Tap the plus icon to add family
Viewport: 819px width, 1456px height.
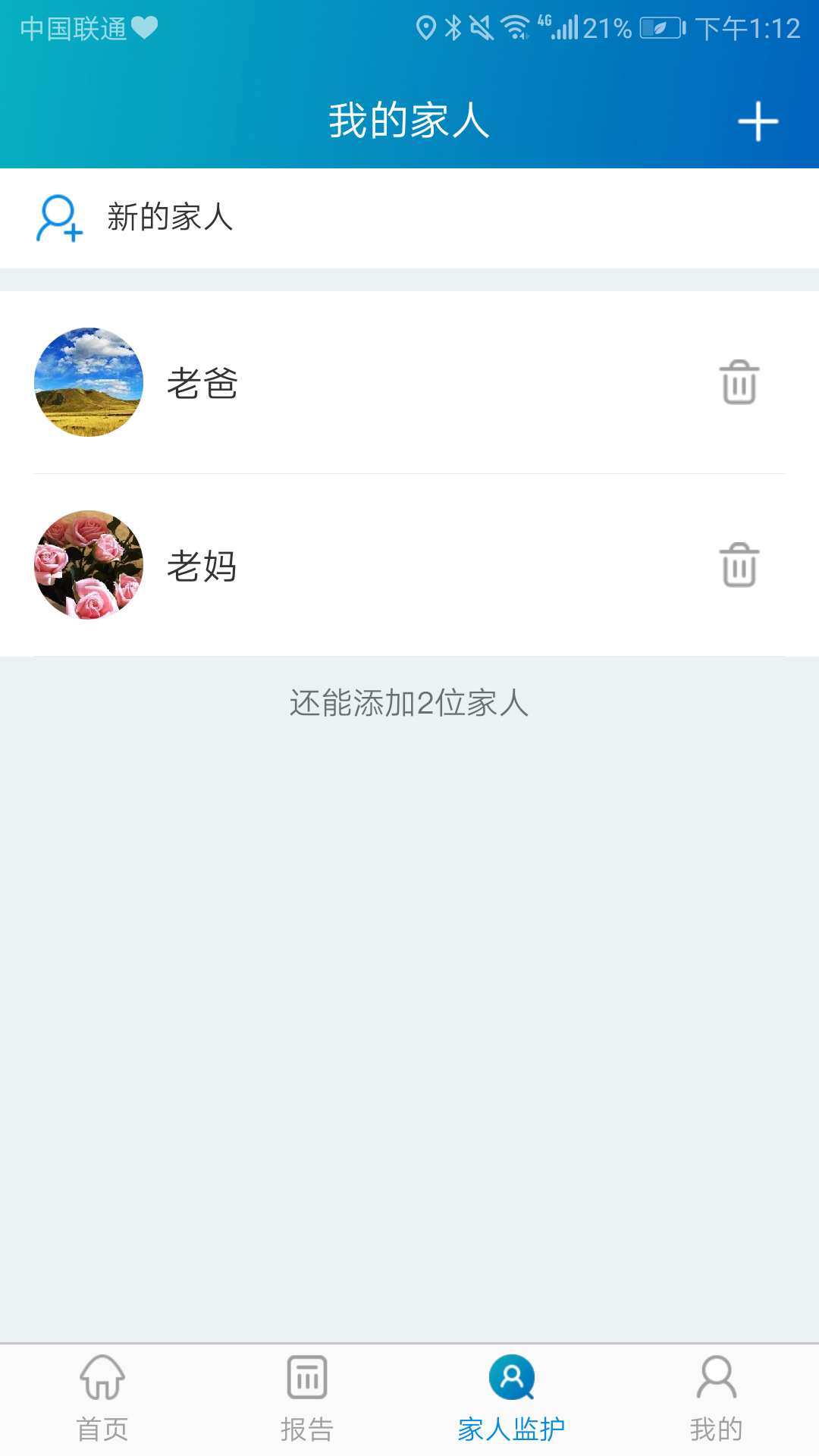(x=758, y=121)
